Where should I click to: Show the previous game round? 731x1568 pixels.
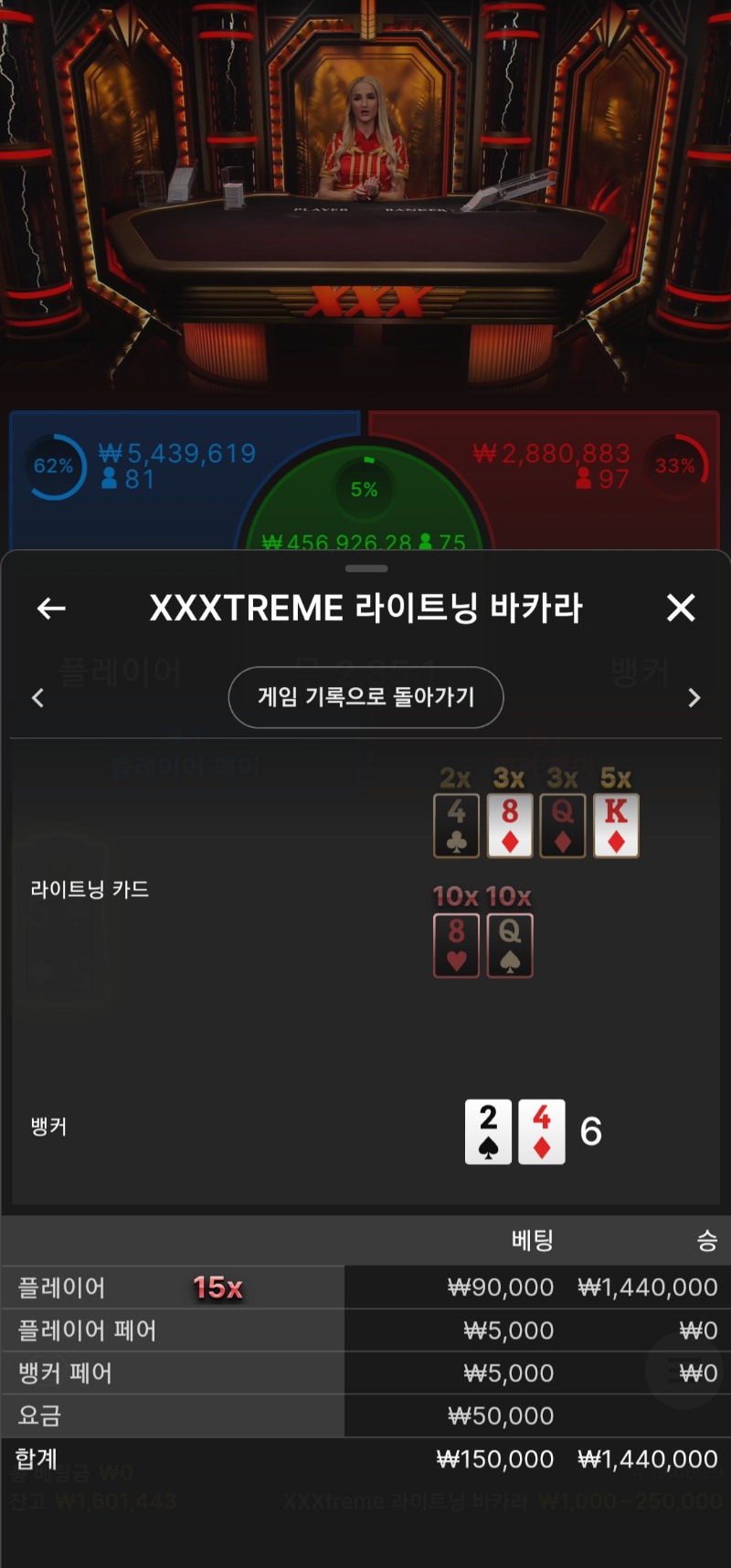click(x=37, y=698)
